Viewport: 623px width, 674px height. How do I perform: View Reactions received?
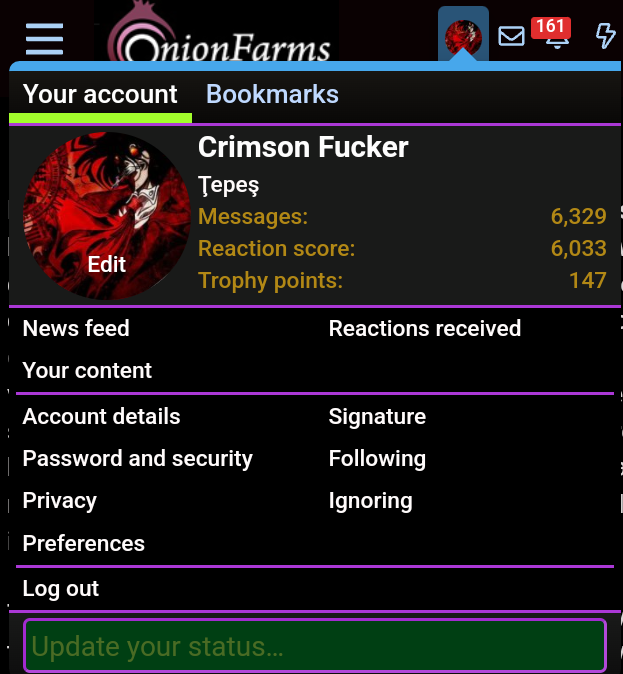425,329
